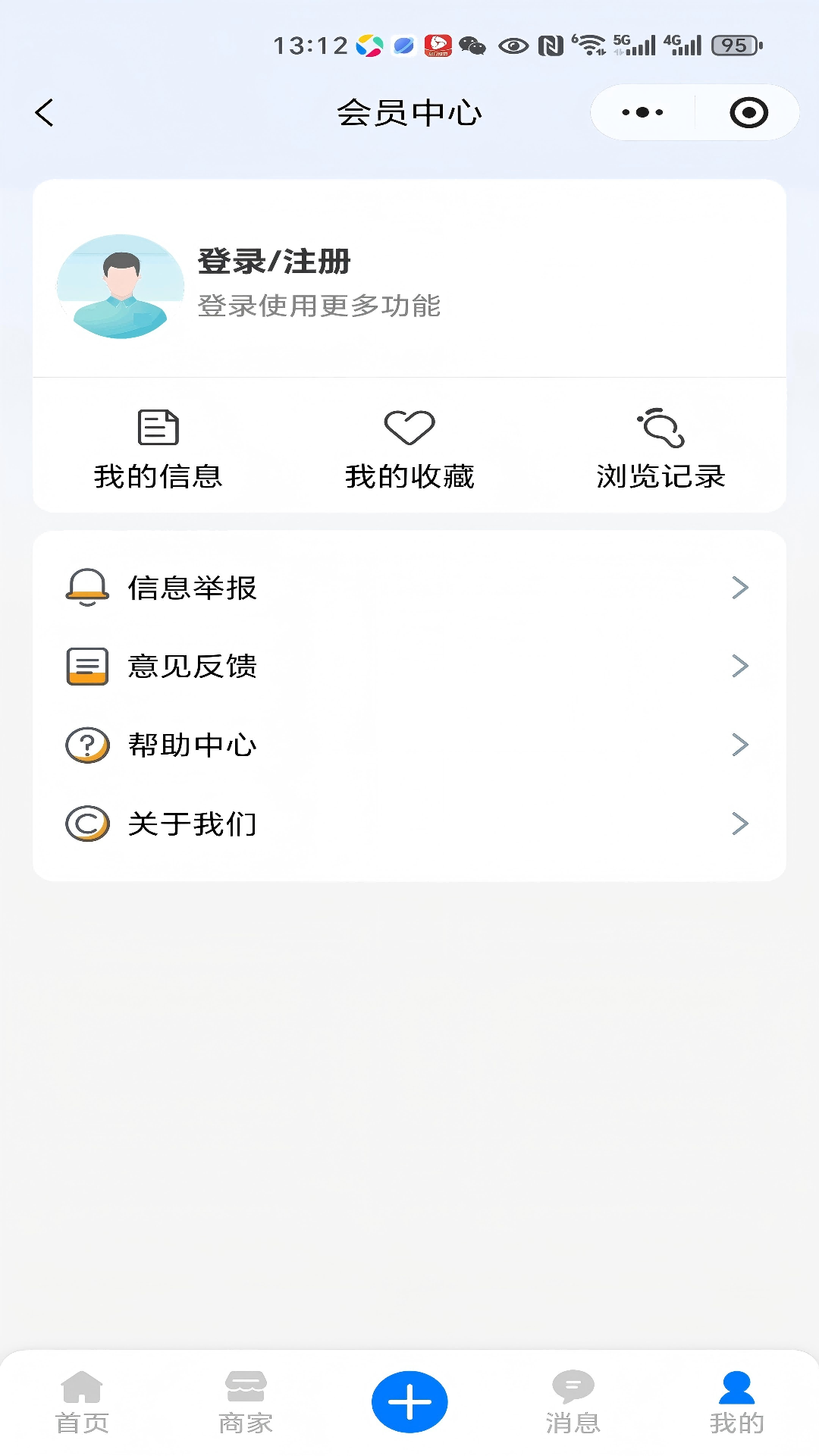Expand the 帮助中心 row chevron

point(739,745)
